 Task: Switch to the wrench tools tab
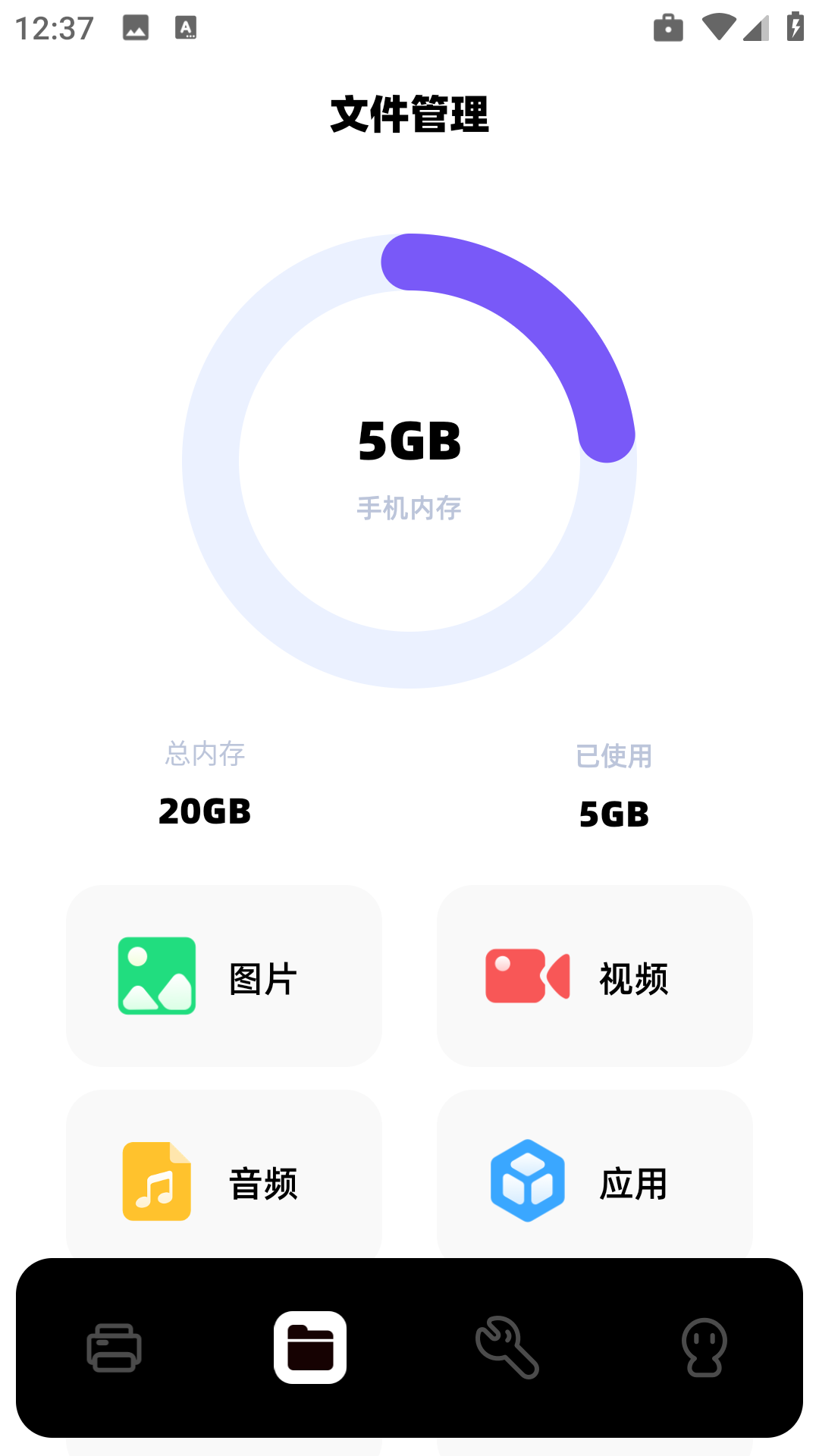pyautogui.click(x=507, y=1348)
